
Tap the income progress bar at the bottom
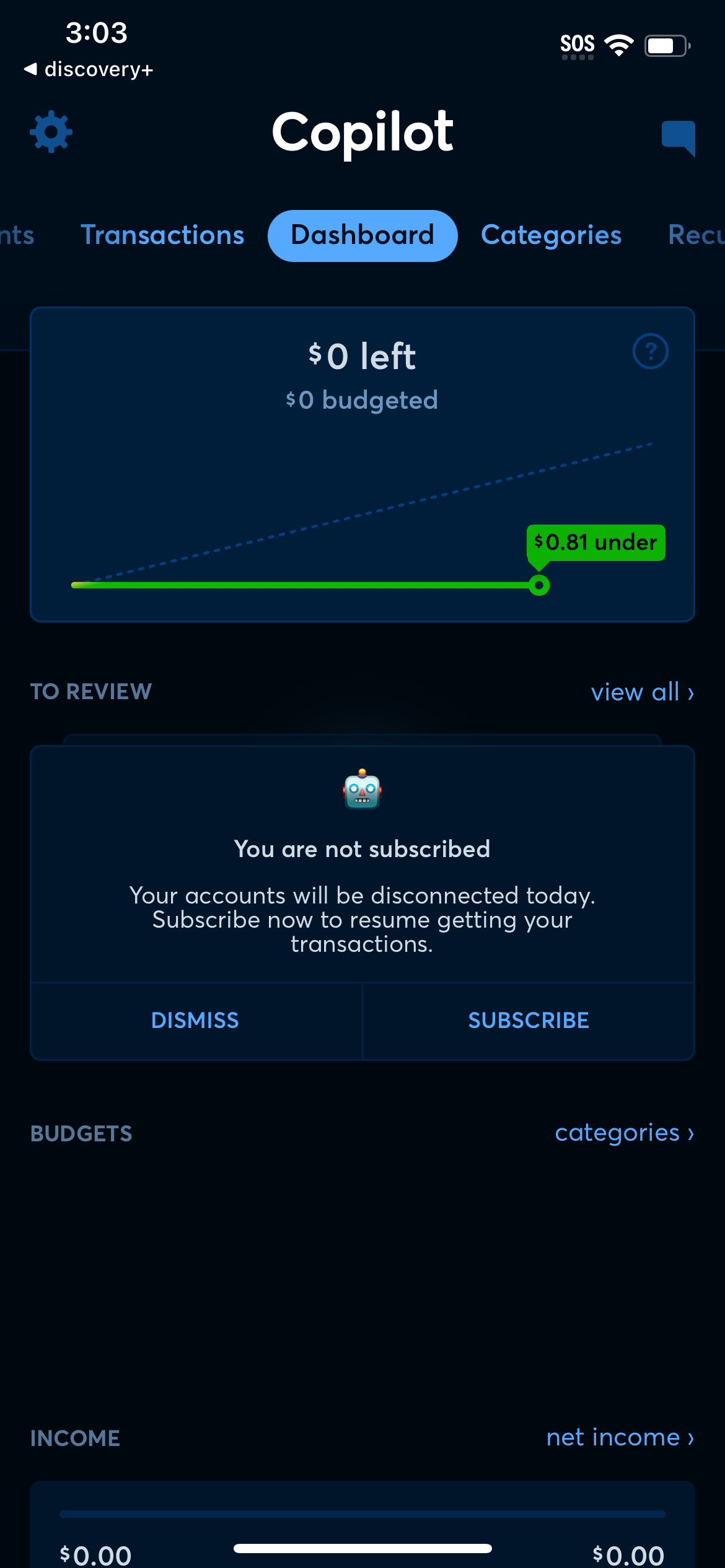click(362, 1513)
